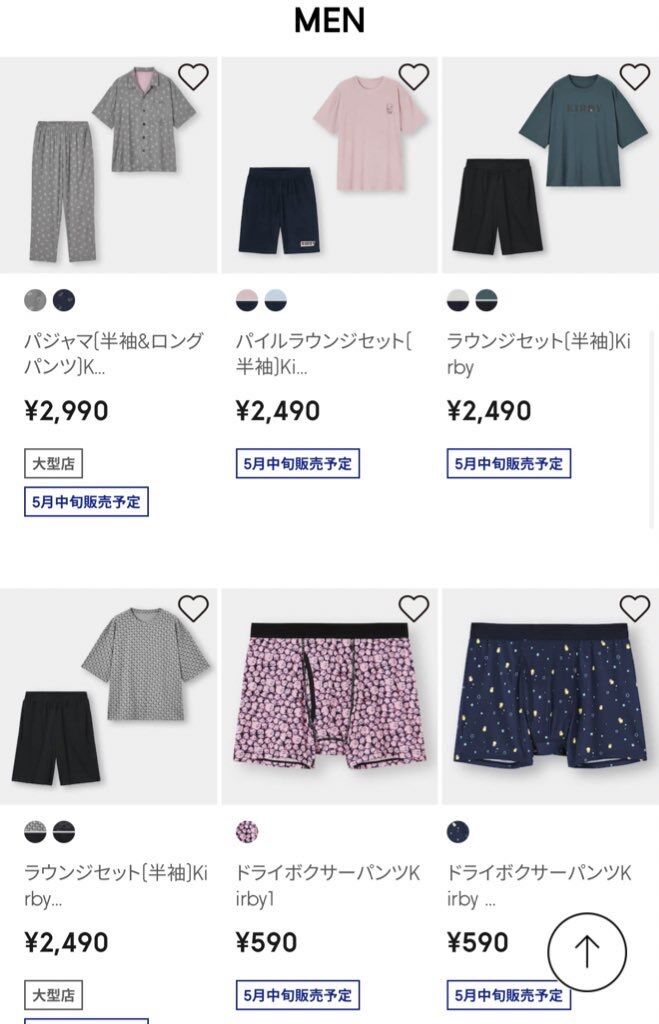Save the navy star boxer briefs to favorites

(635, 608)
